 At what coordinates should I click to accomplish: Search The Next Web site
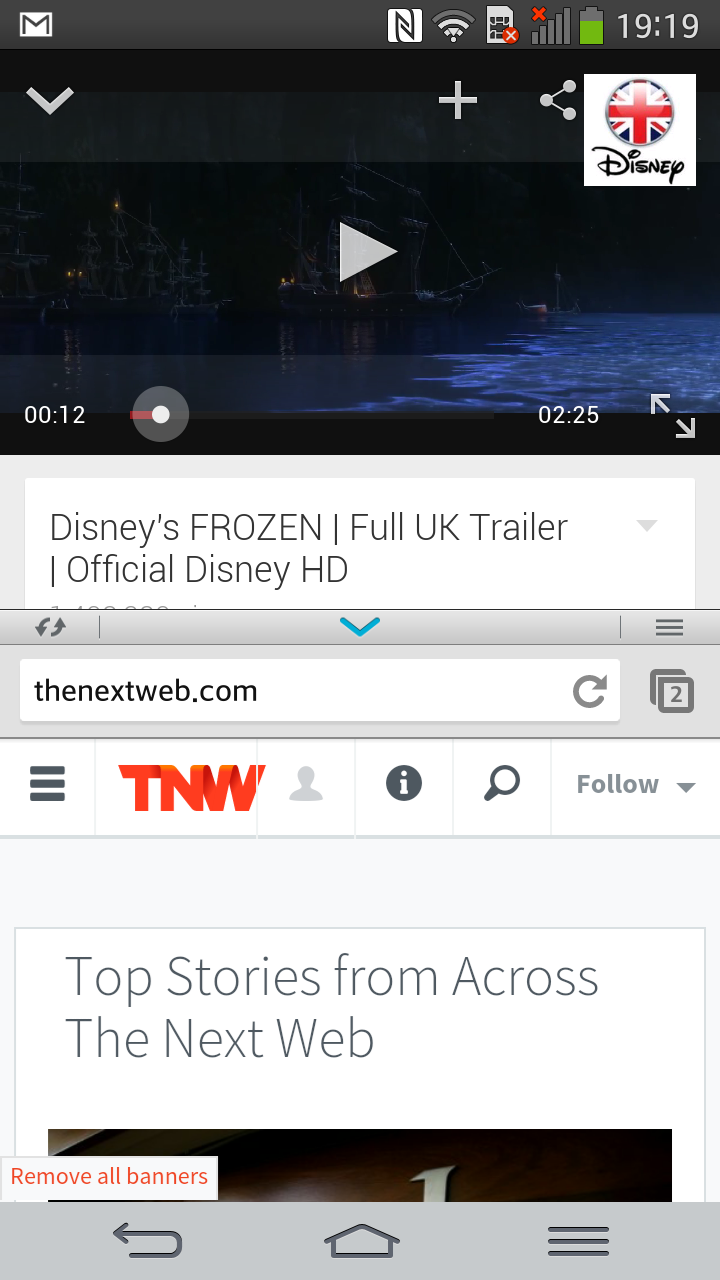pos(502,784)
